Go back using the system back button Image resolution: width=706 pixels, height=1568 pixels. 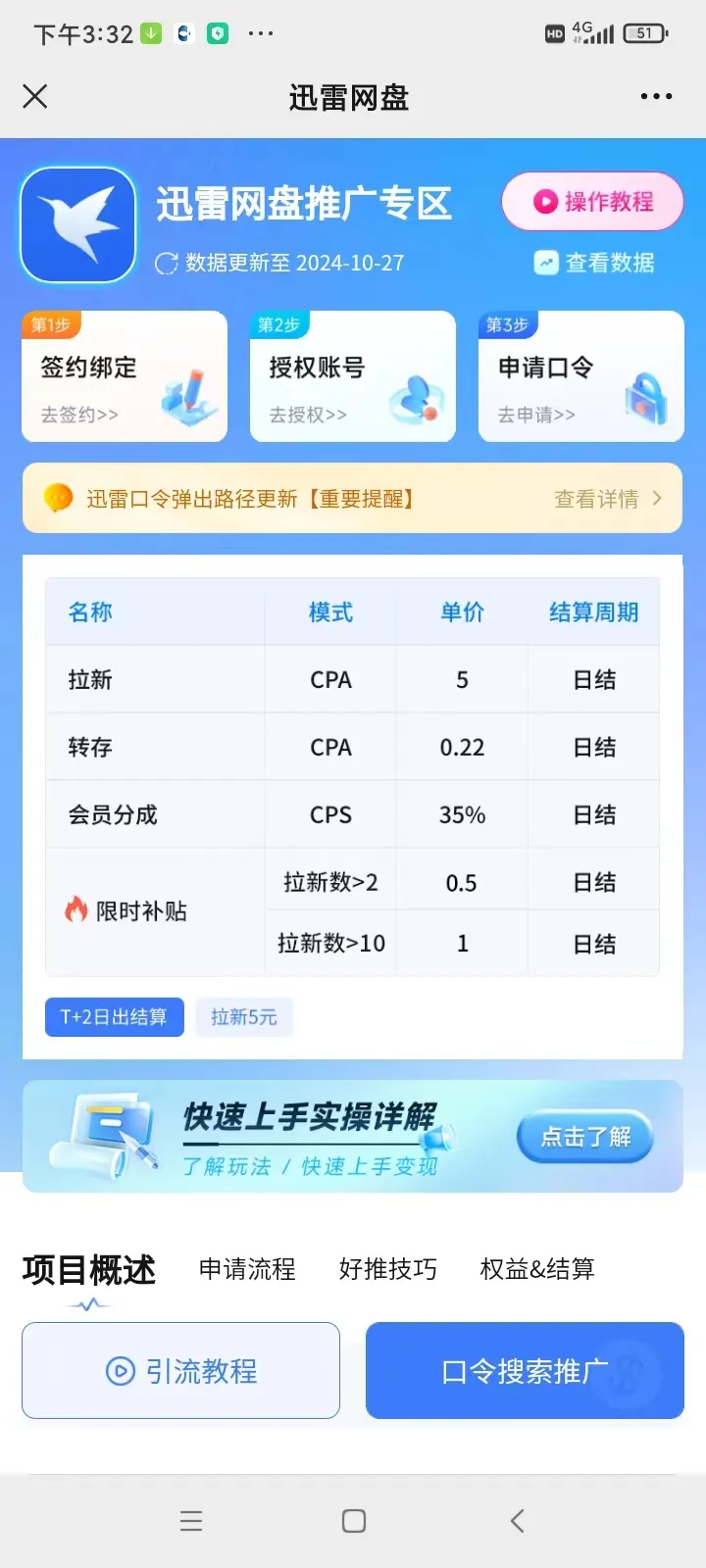click(x=517, y=1521)
